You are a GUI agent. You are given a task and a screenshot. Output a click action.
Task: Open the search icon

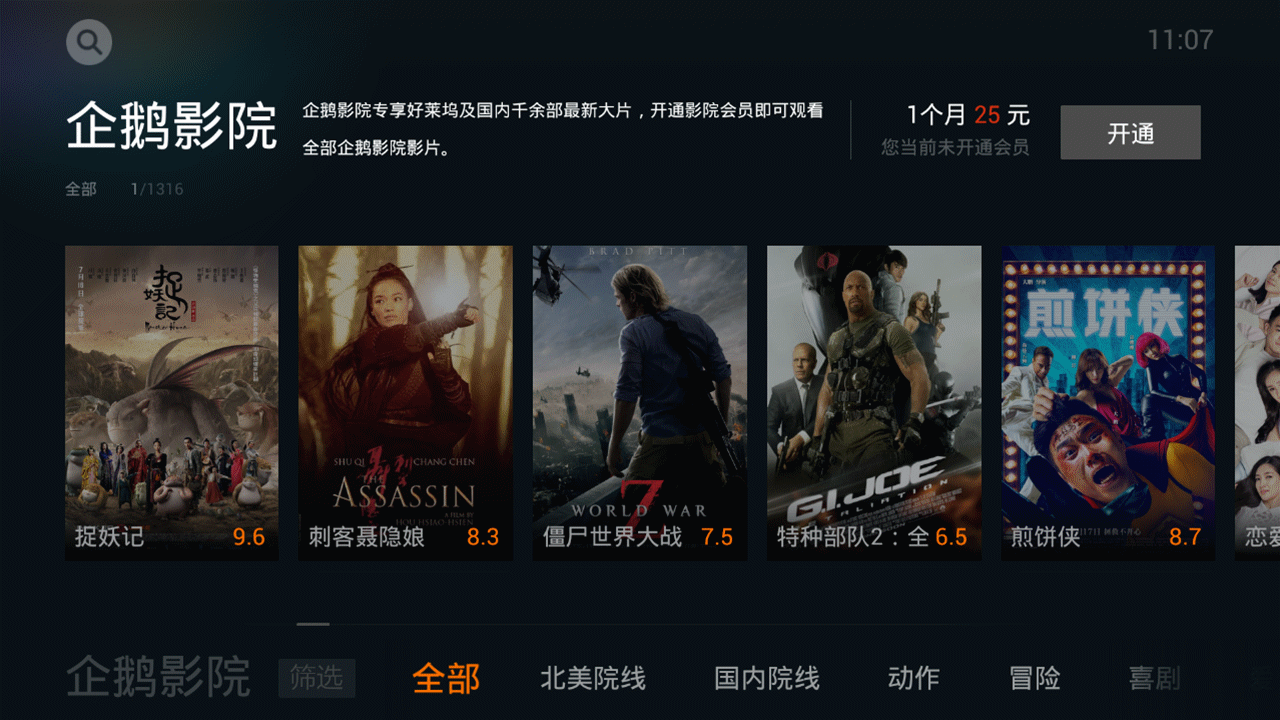89,42
